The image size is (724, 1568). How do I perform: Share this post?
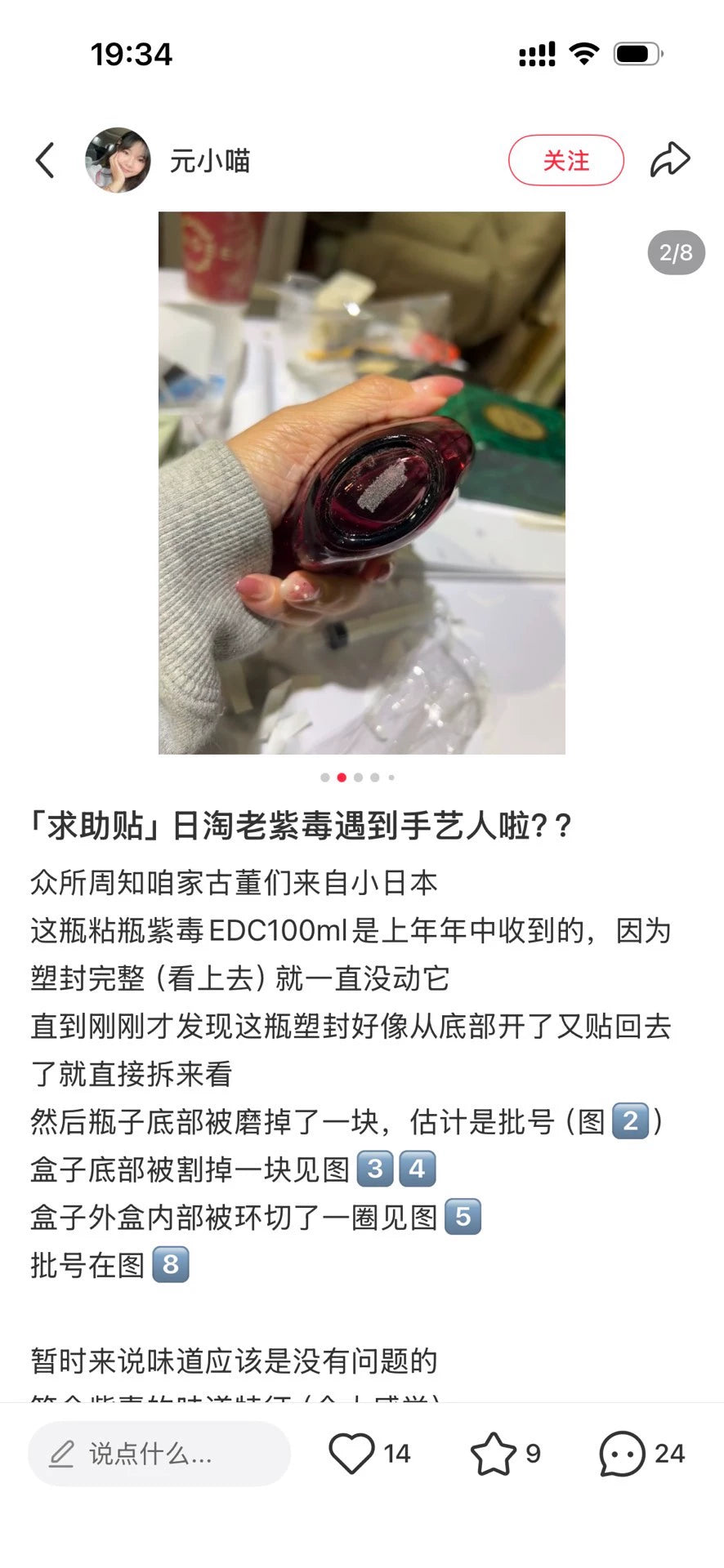coord(670,159)
